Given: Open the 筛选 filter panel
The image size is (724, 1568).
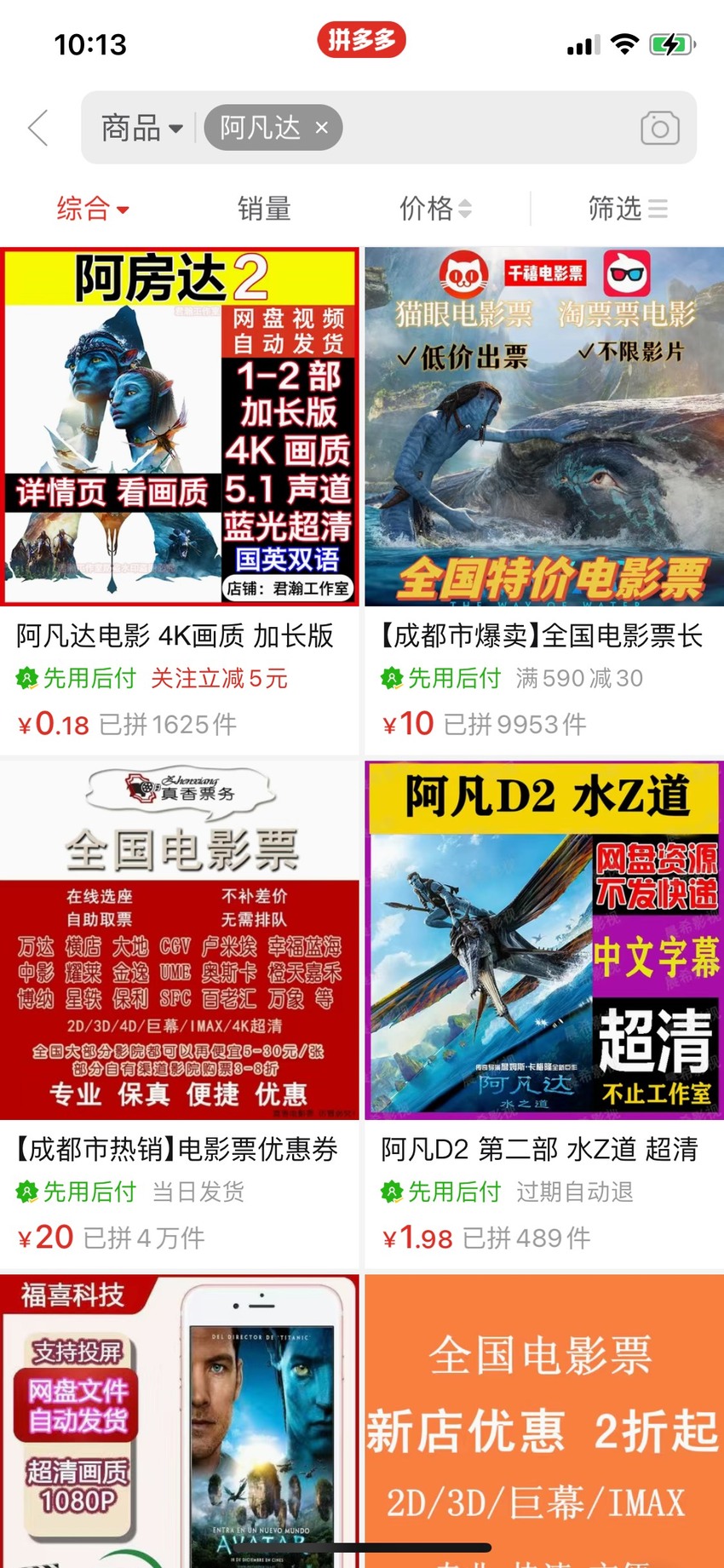Looking at the screenshot, I should (628, 208).
